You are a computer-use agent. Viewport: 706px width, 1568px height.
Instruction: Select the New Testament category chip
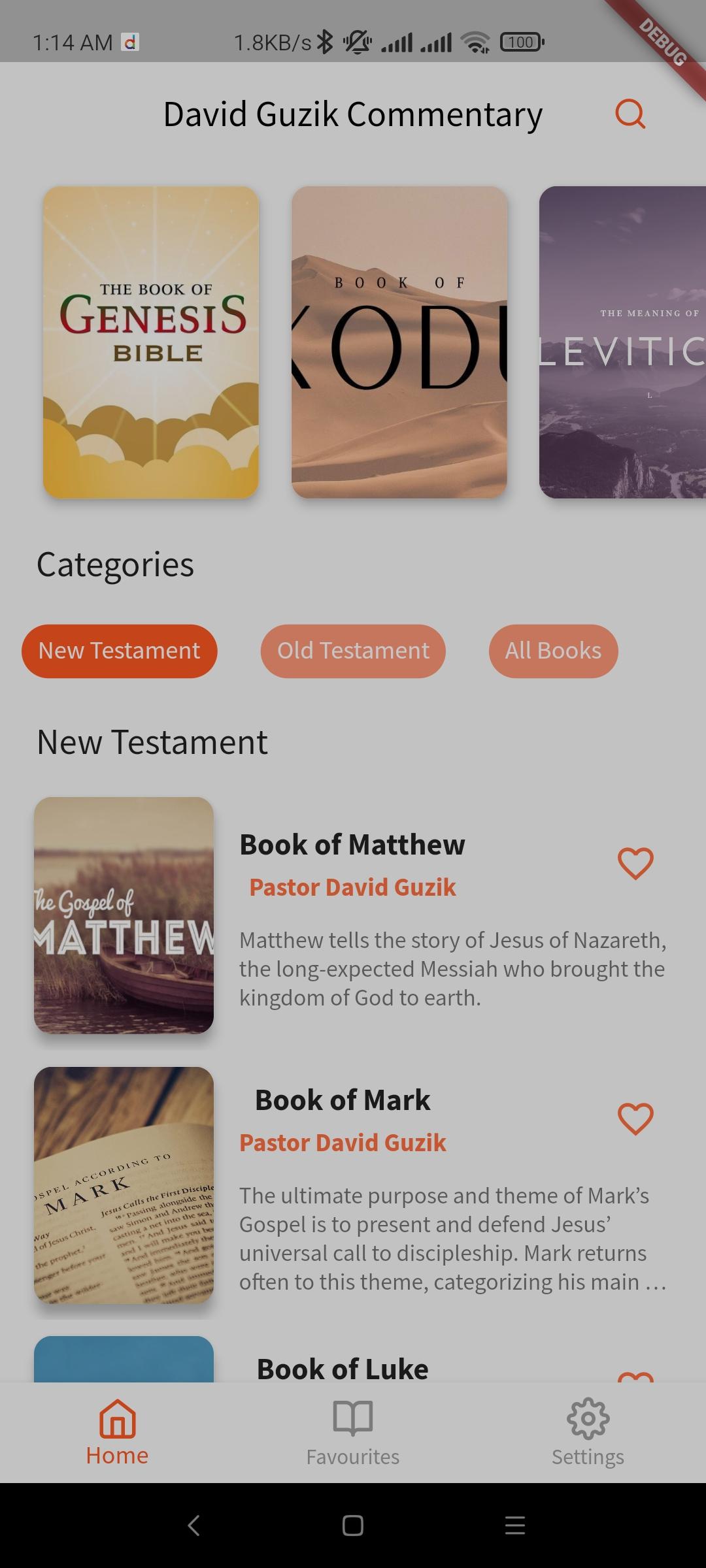click(x=119, y=651)
